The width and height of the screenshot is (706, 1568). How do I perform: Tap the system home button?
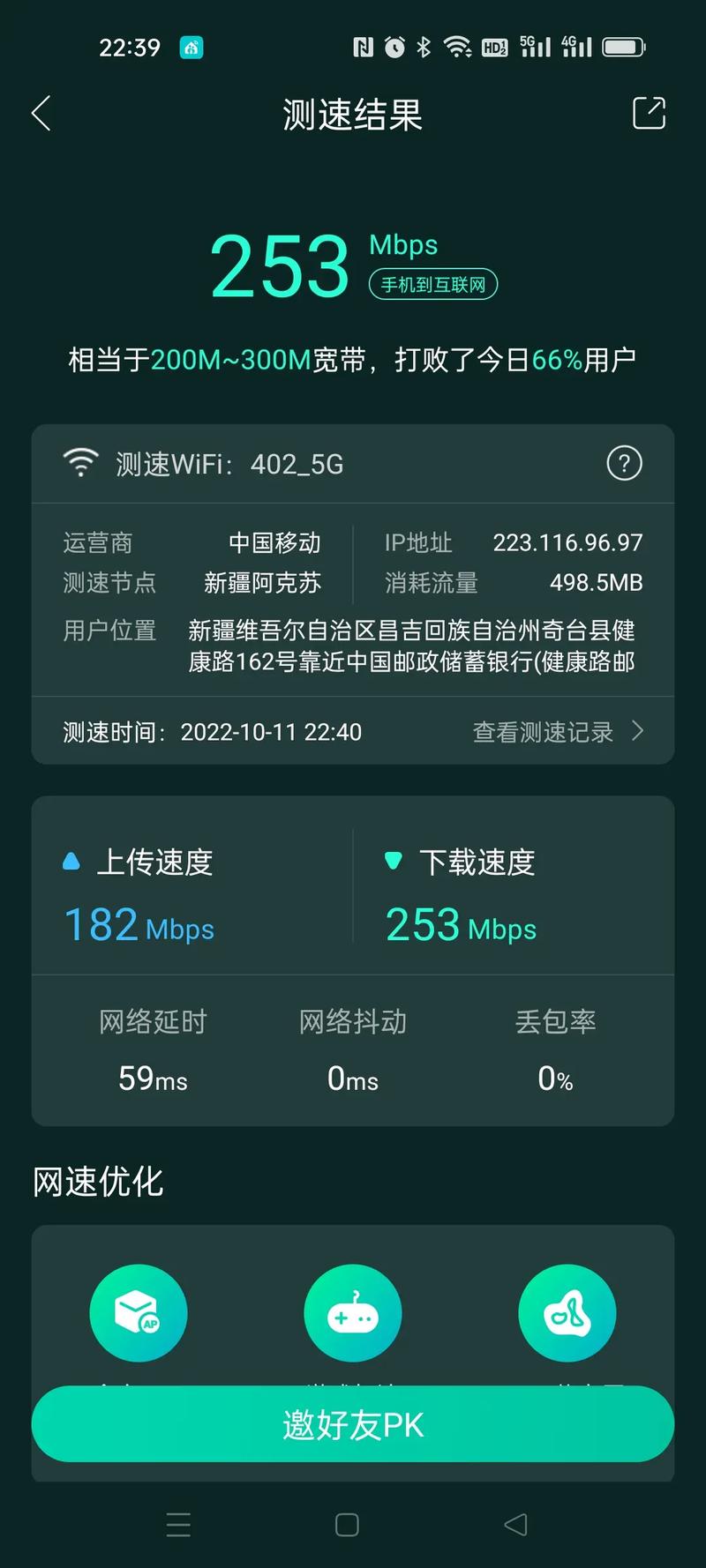click(x=347, y=1525)
